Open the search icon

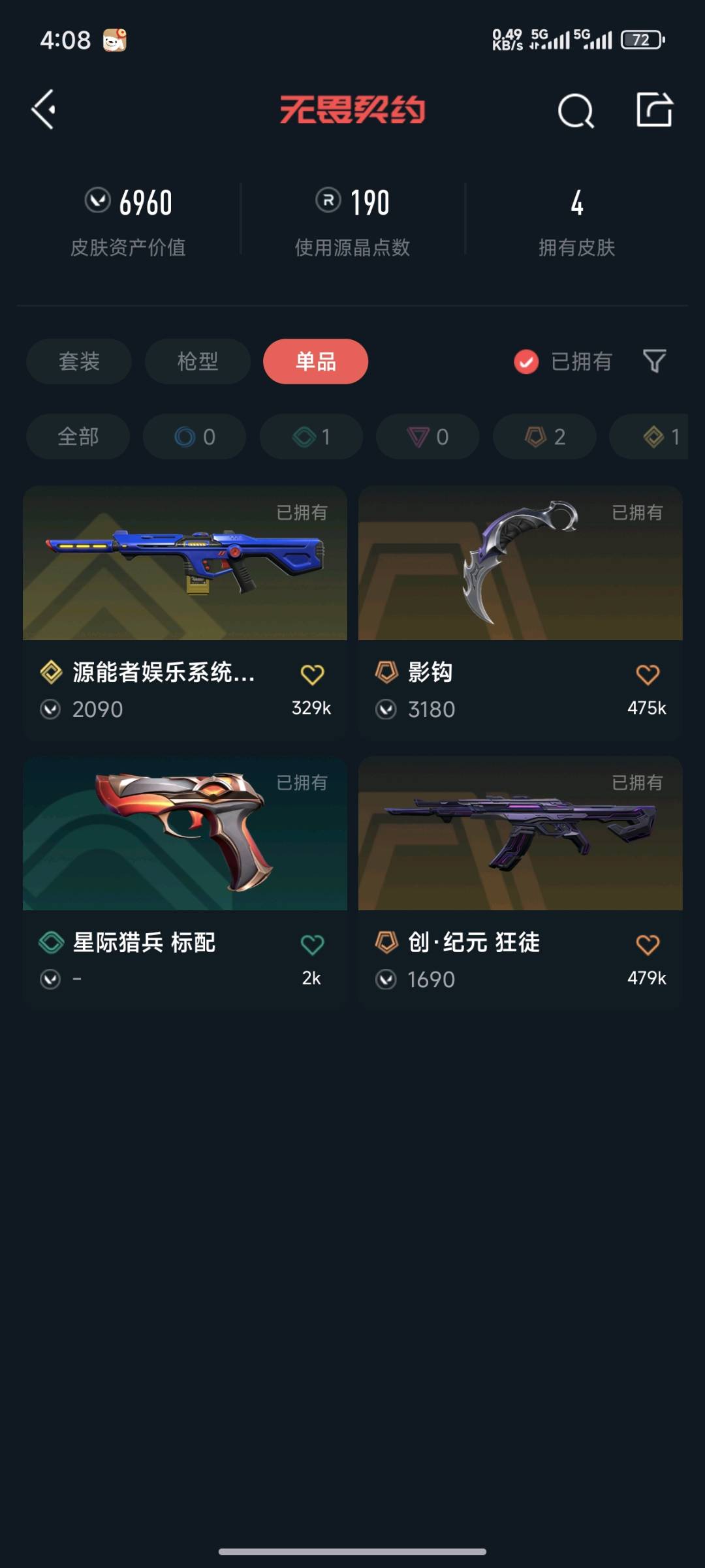[x=576, y=110]
